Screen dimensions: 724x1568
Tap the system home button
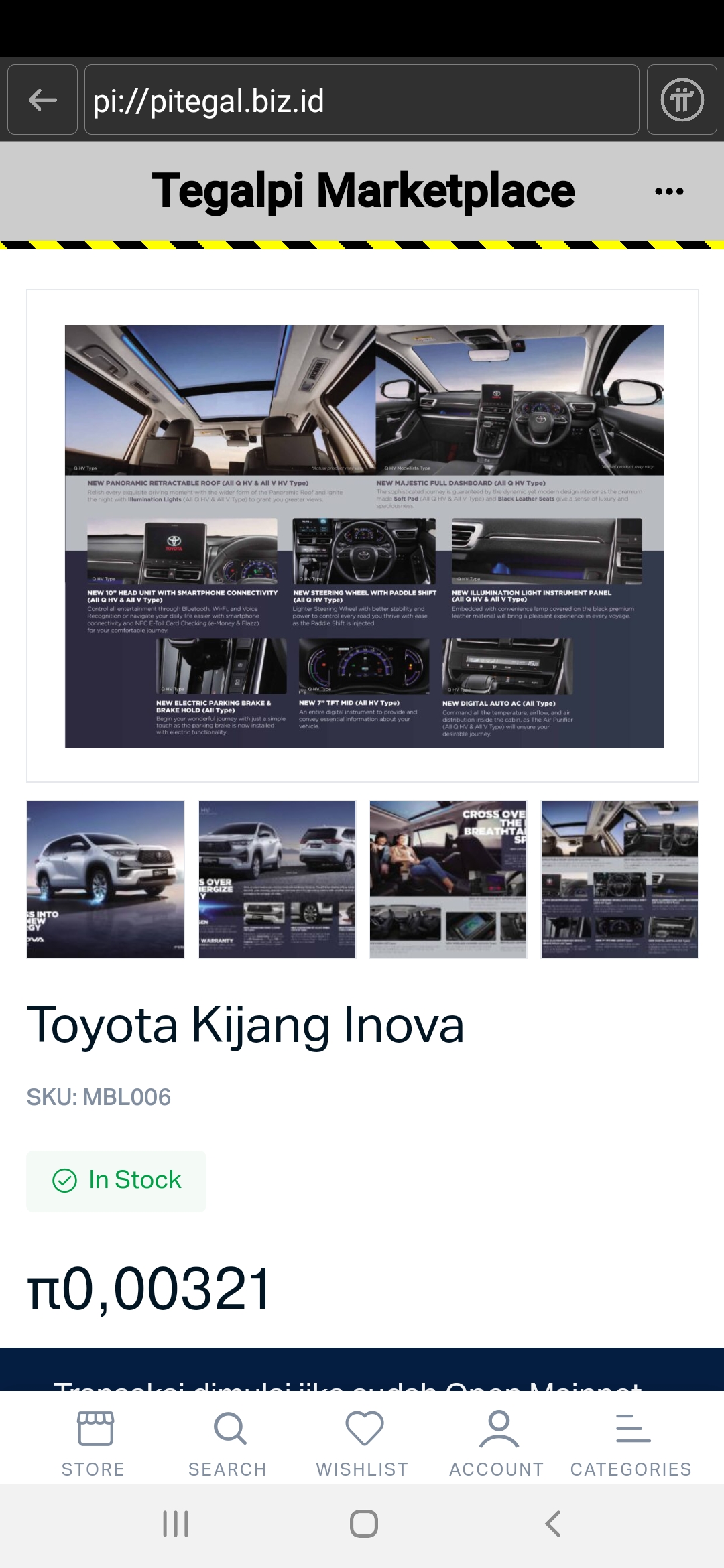tap(363, 1524)
